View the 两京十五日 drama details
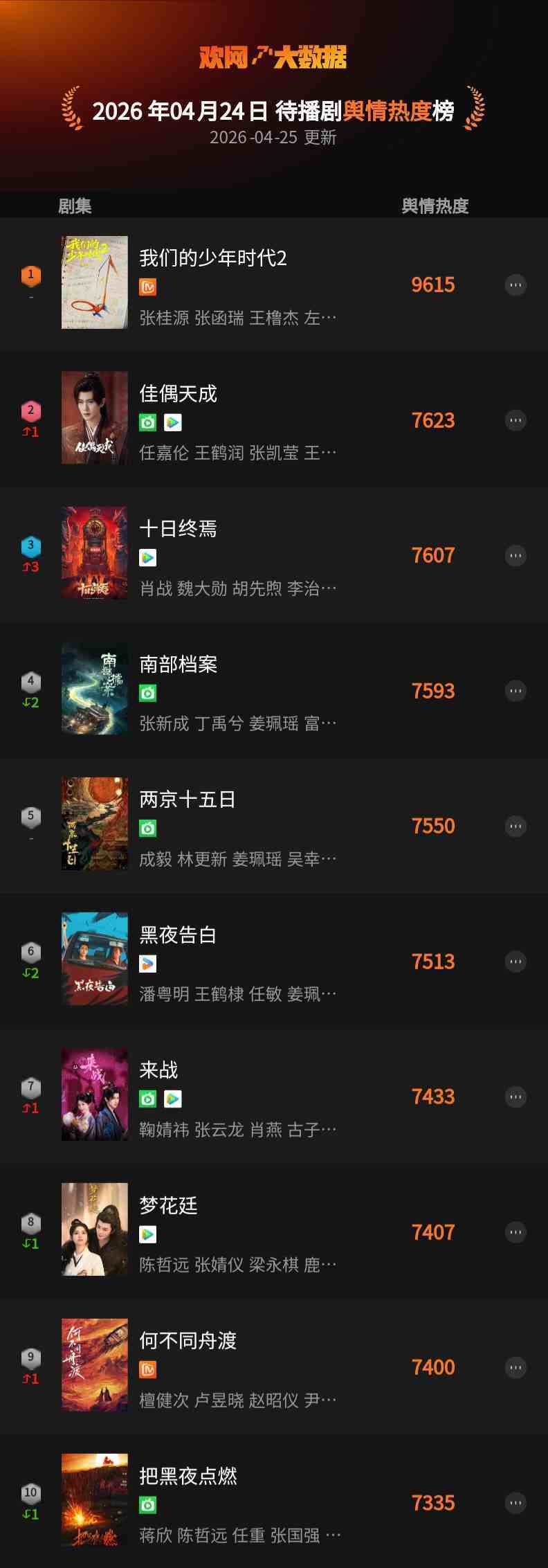Viewport: 548px width, 1568px height. click(188, 800)
